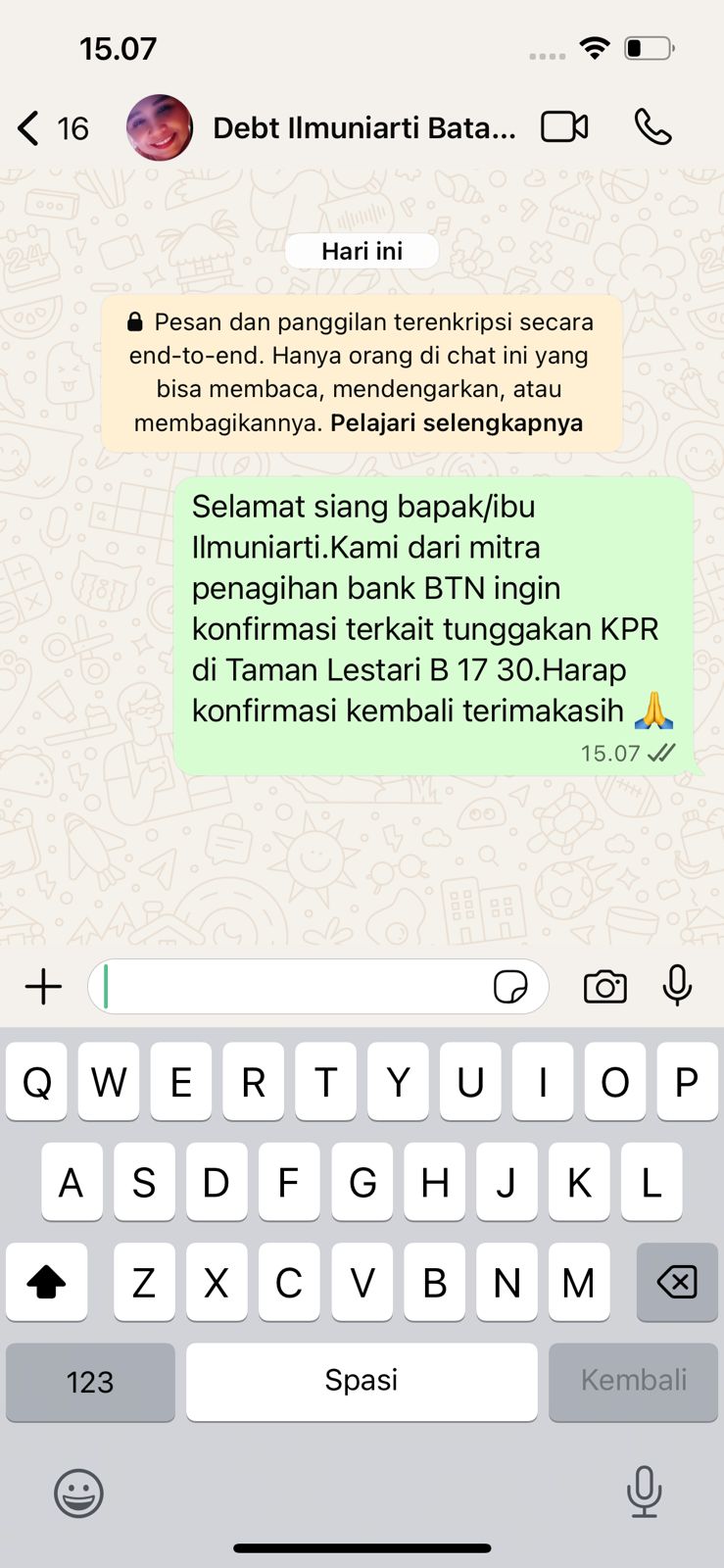Hit the backspace key
The width and height of the screenshot is (724, 1568).
pos(677,1282)
